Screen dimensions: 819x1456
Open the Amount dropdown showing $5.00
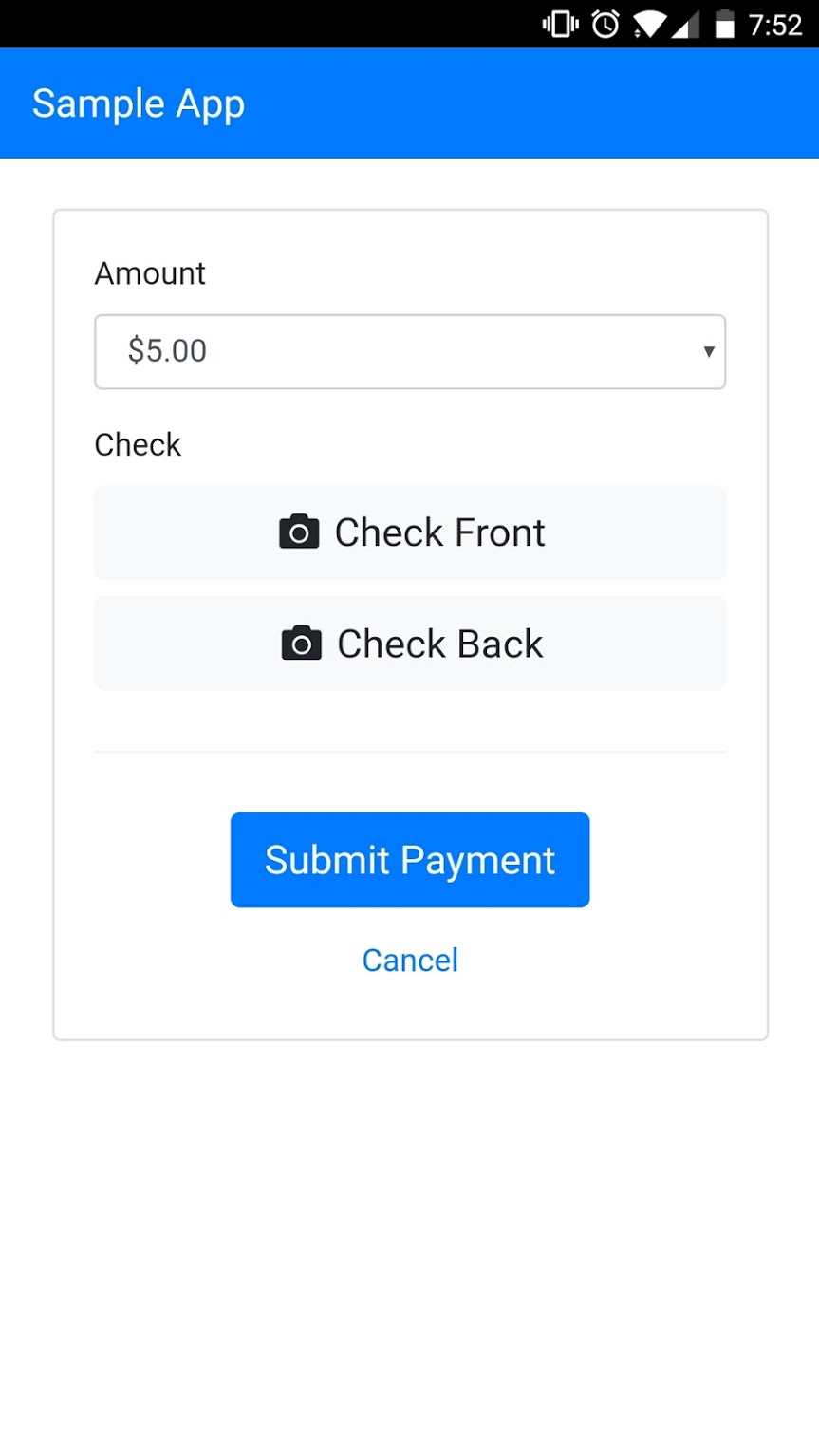point(410,351)
